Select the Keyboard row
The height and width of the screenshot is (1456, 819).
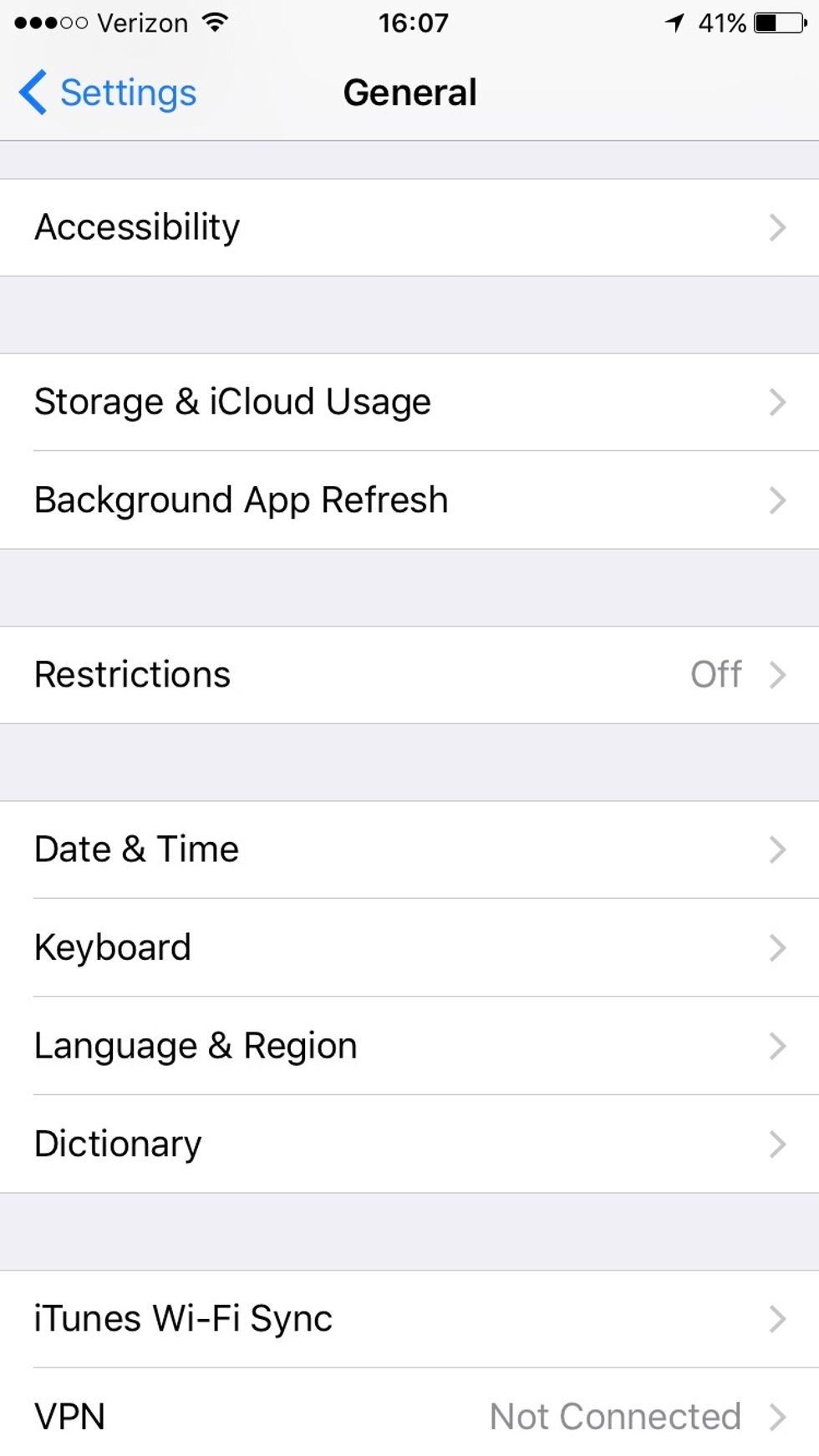pos(409,948)
